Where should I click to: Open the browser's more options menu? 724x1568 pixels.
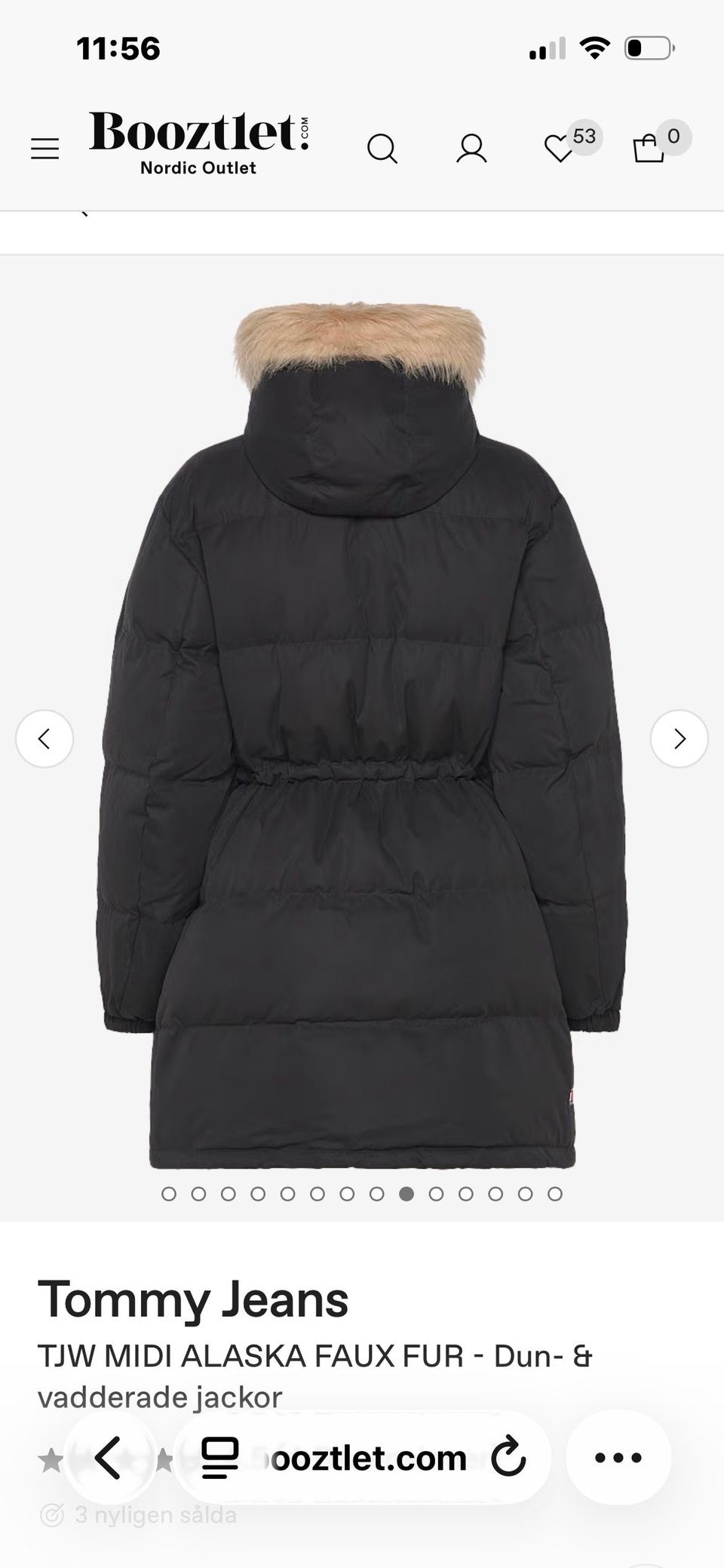(x=618, y=1457)
